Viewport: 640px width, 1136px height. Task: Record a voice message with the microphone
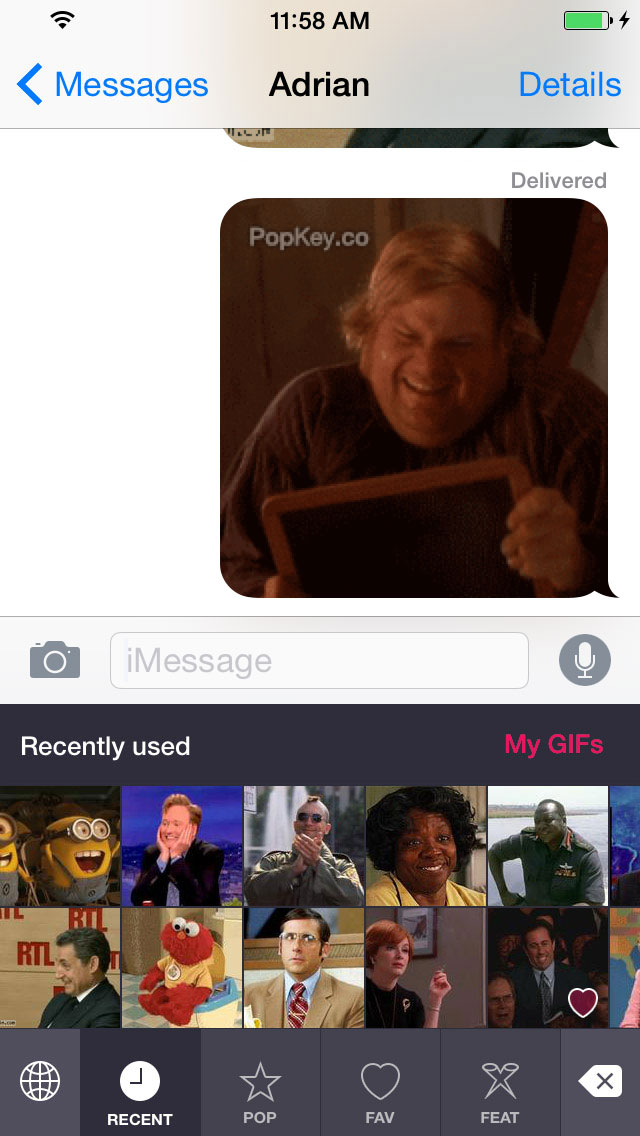coord(585,659)
